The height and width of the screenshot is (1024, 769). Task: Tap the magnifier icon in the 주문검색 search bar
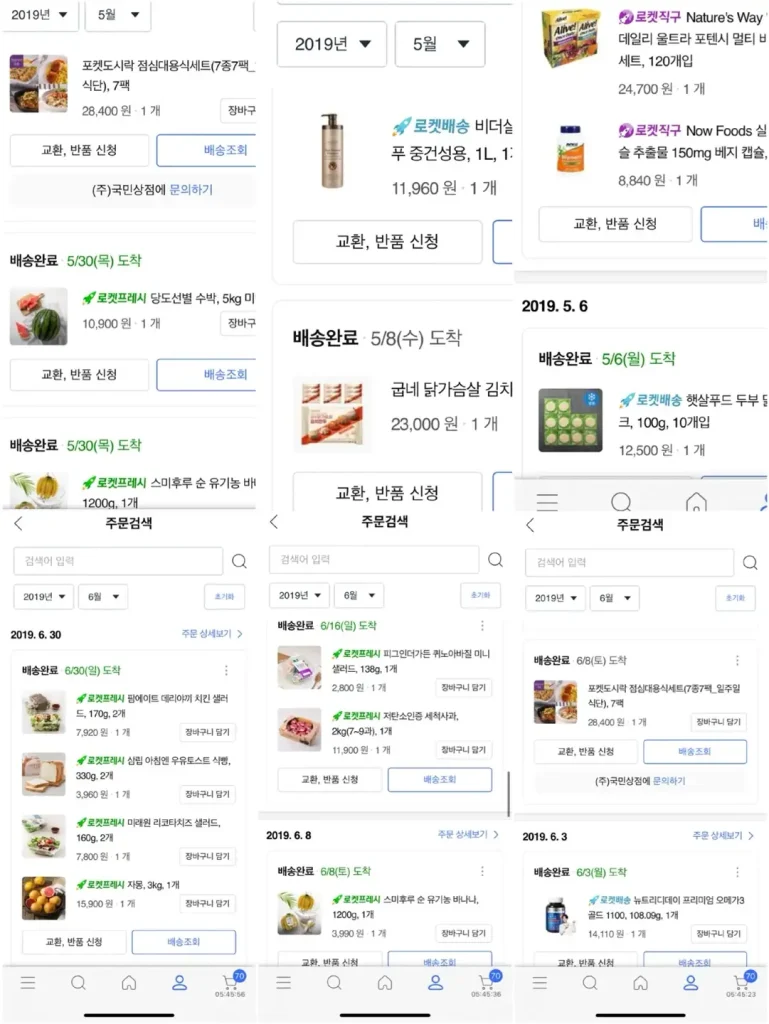pos(239,560)
